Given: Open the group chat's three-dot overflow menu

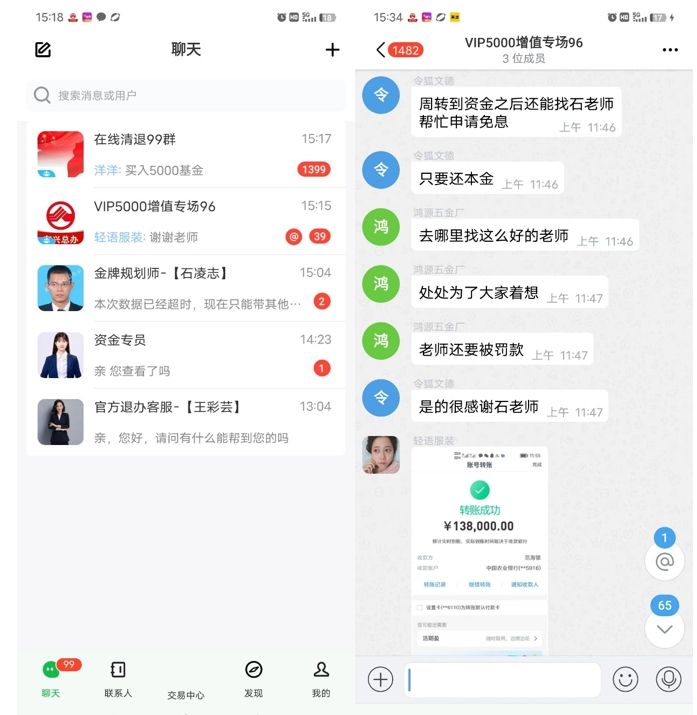Looking at the screenshot, I should pyautogui.click(x=670, y=50).
